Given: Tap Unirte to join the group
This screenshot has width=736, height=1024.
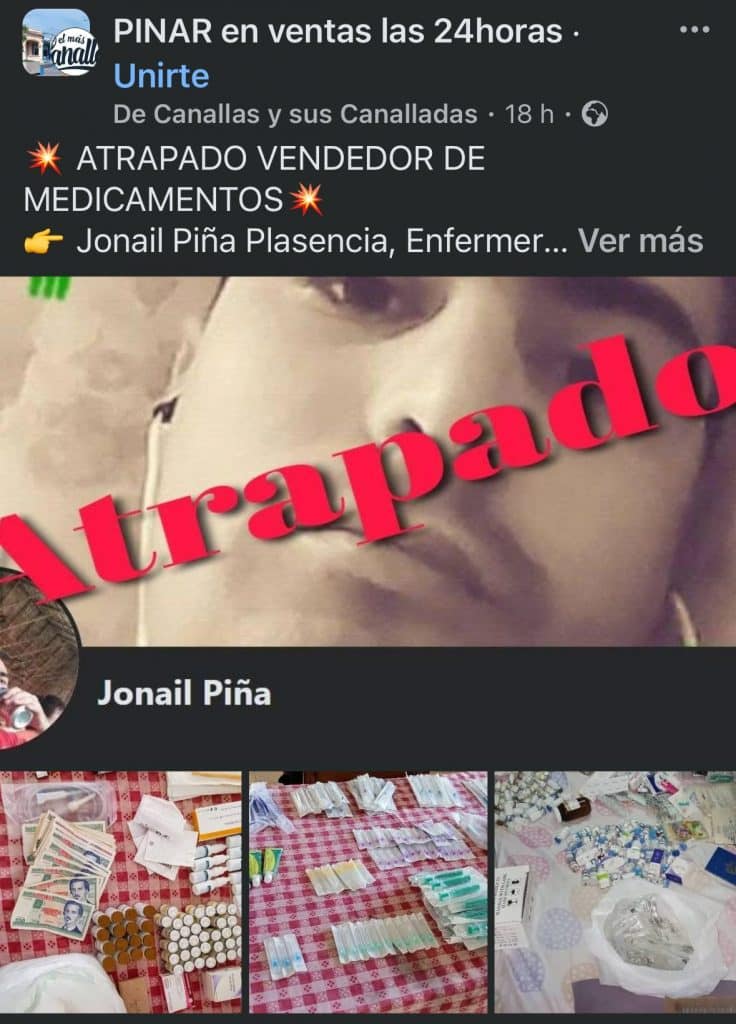Looking at the screenshot, I should (161, 75).
